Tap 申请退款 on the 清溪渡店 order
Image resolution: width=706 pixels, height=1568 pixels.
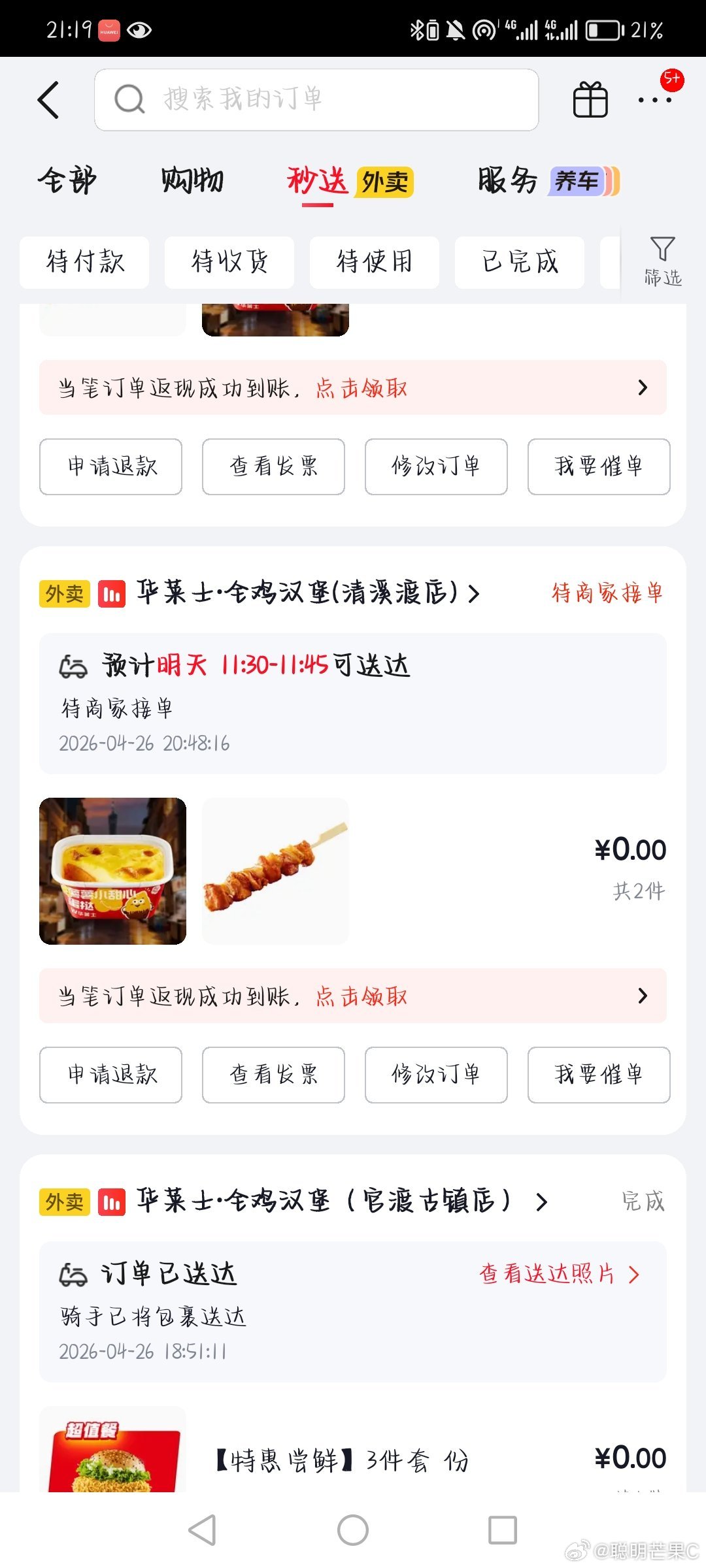[x=111, y=1075]
